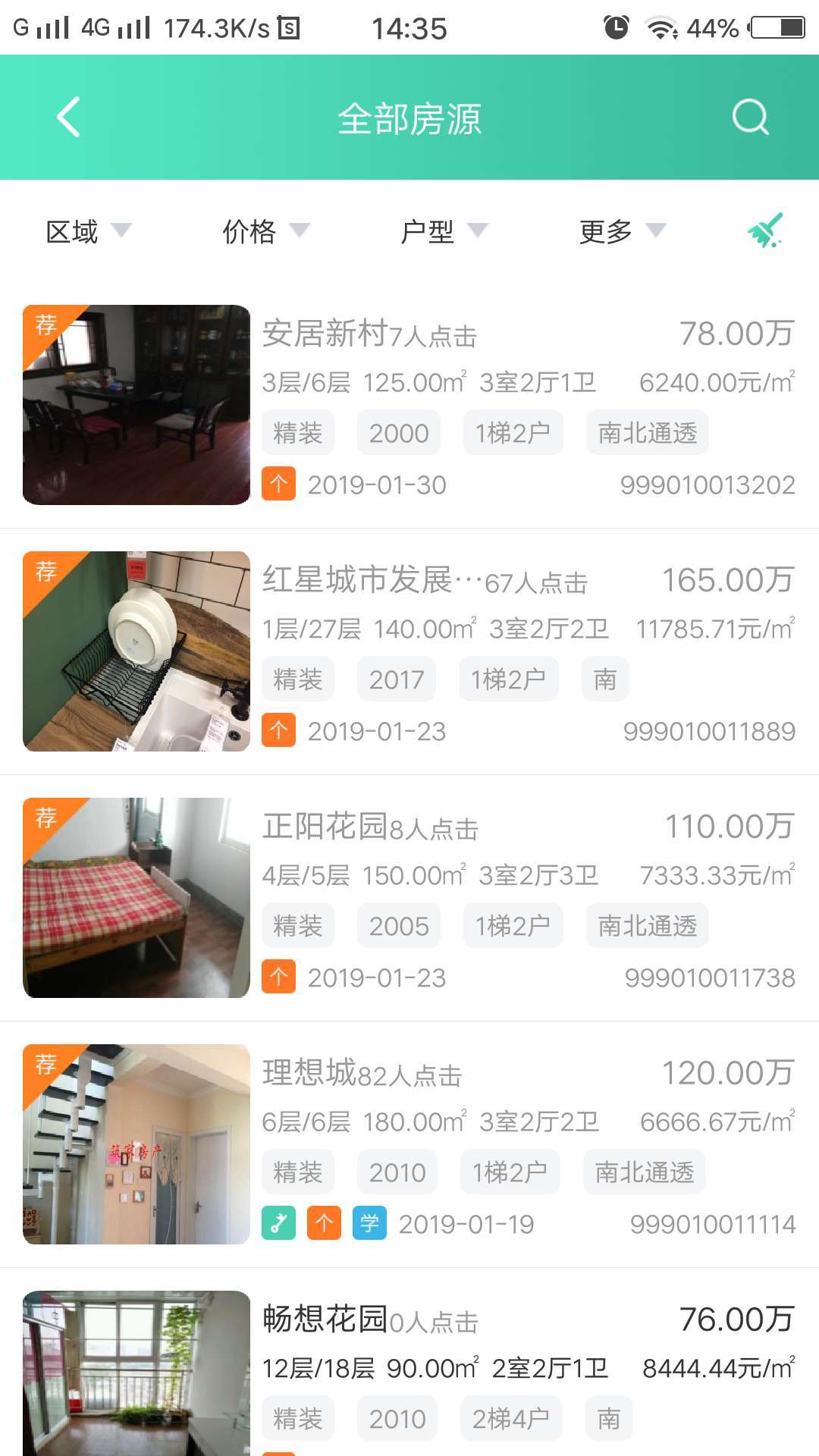Open search for listings
The width and height of the screenshot is (819, 1456).
pyautogui.click(x=751, y=118)
